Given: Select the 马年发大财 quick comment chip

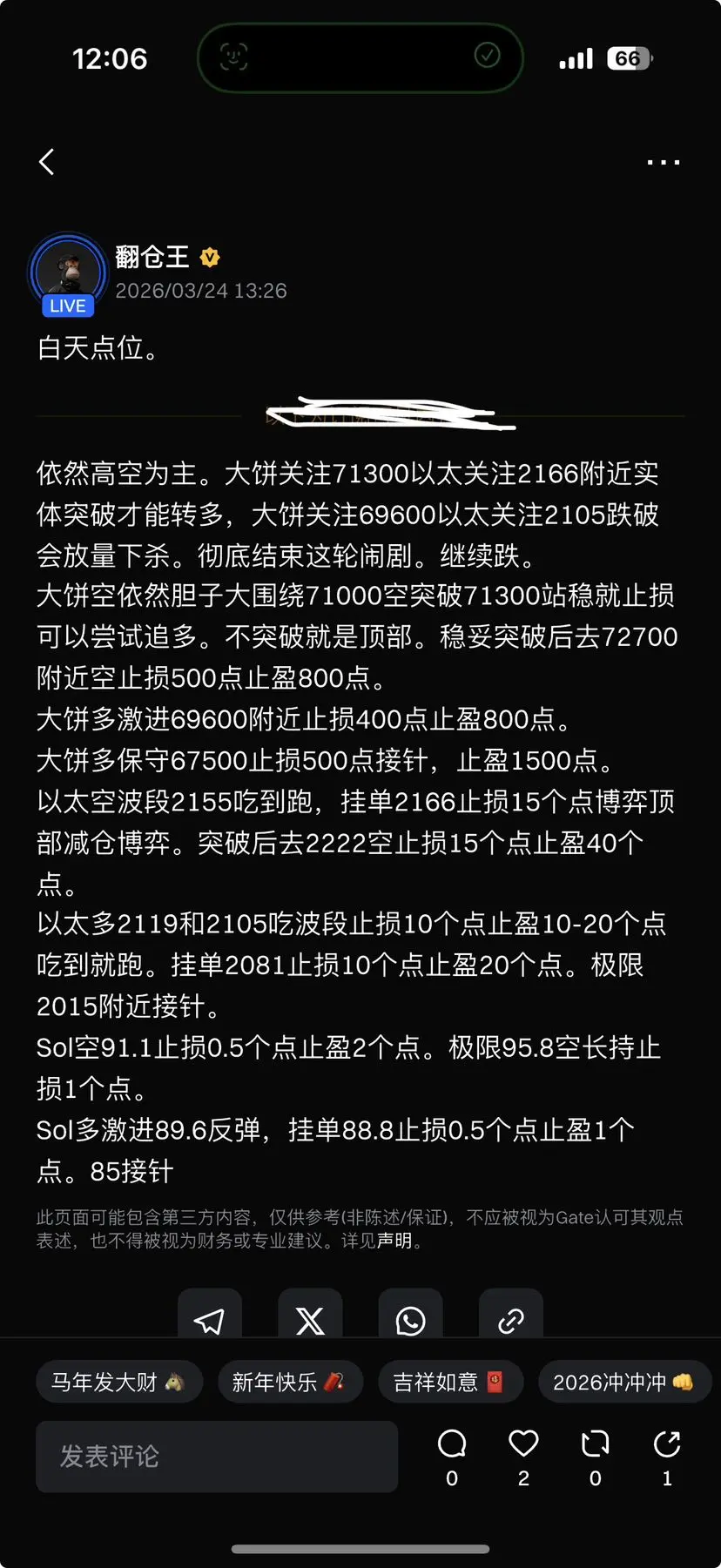Looking at the screenshot, I should click(119, 1382).
